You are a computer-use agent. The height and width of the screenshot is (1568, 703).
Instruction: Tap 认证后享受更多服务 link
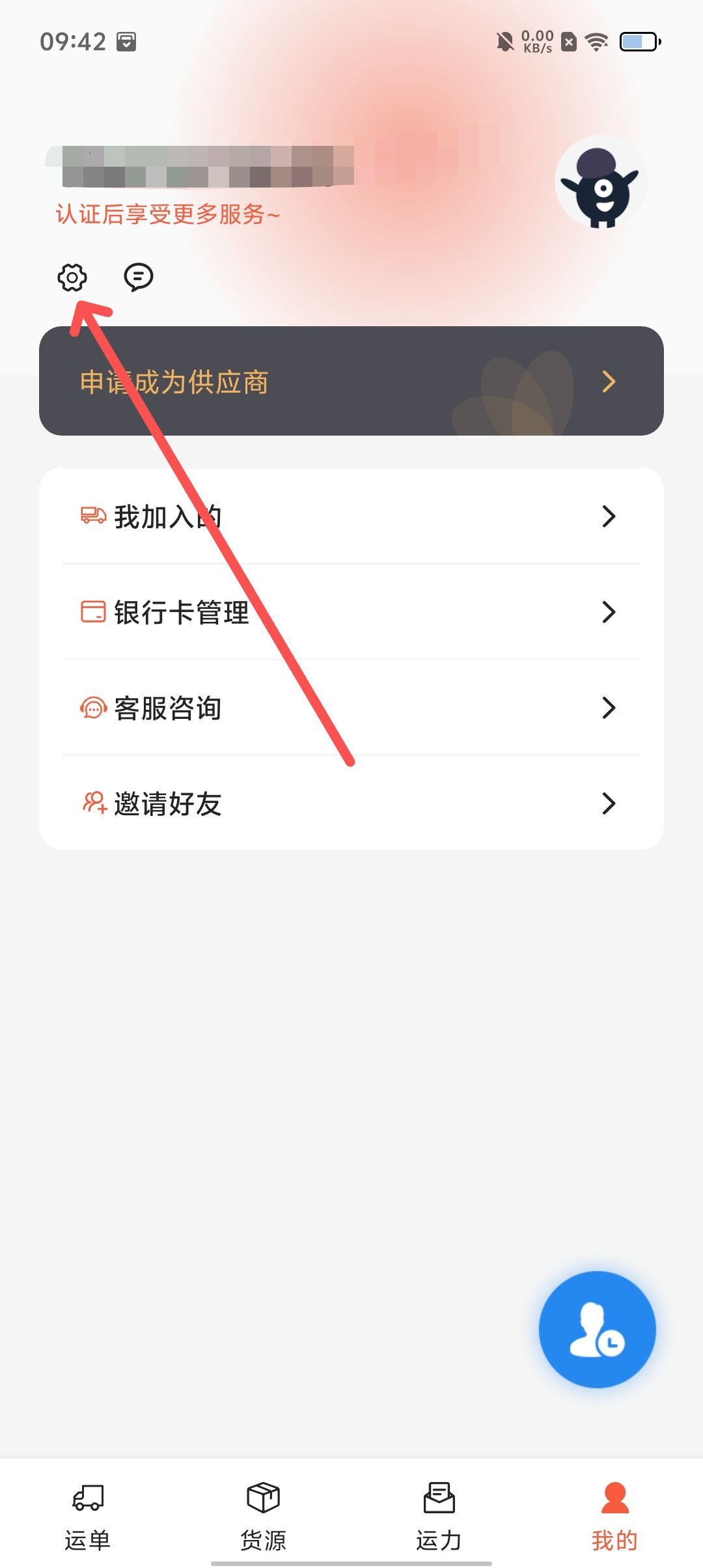coord(167,214)
